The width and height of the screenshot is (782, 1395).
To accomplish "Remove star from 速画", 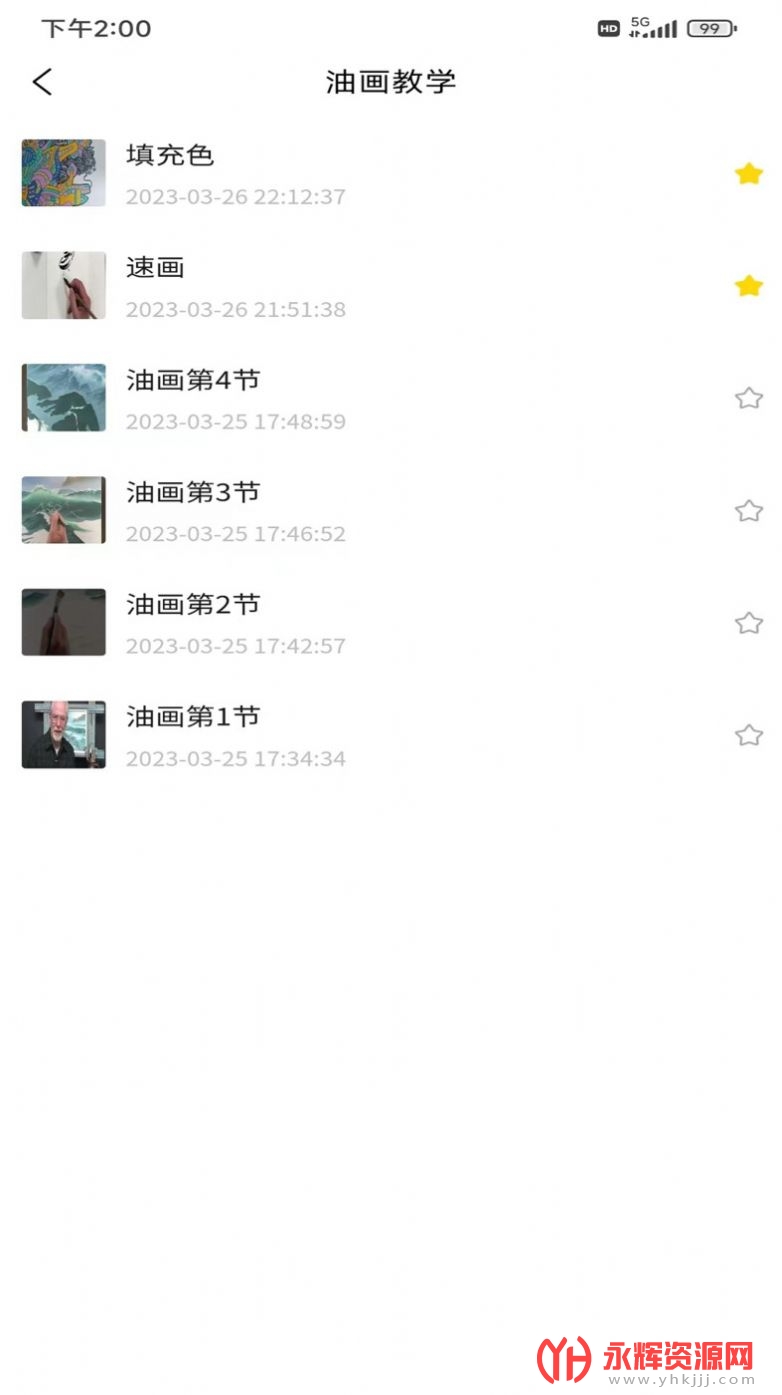I will click(748, 287).
